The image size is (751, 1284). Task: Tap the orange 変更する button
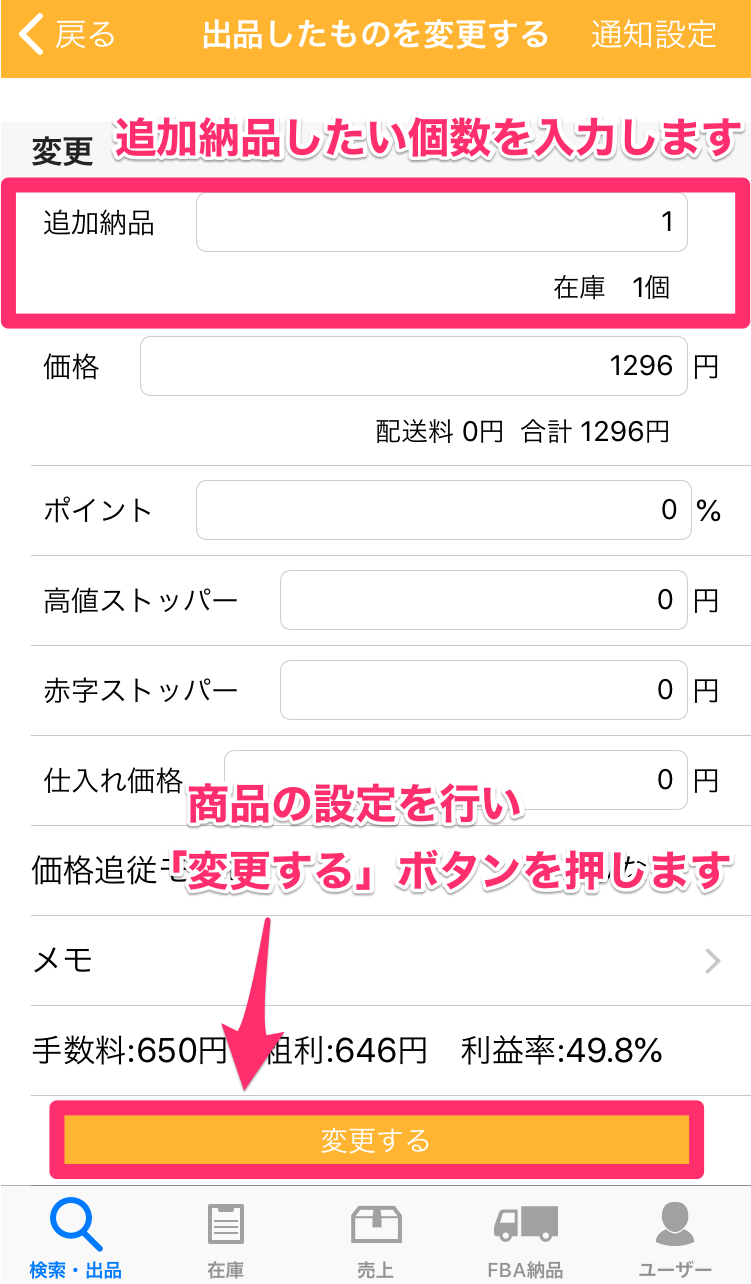[x=377, y=1140]
